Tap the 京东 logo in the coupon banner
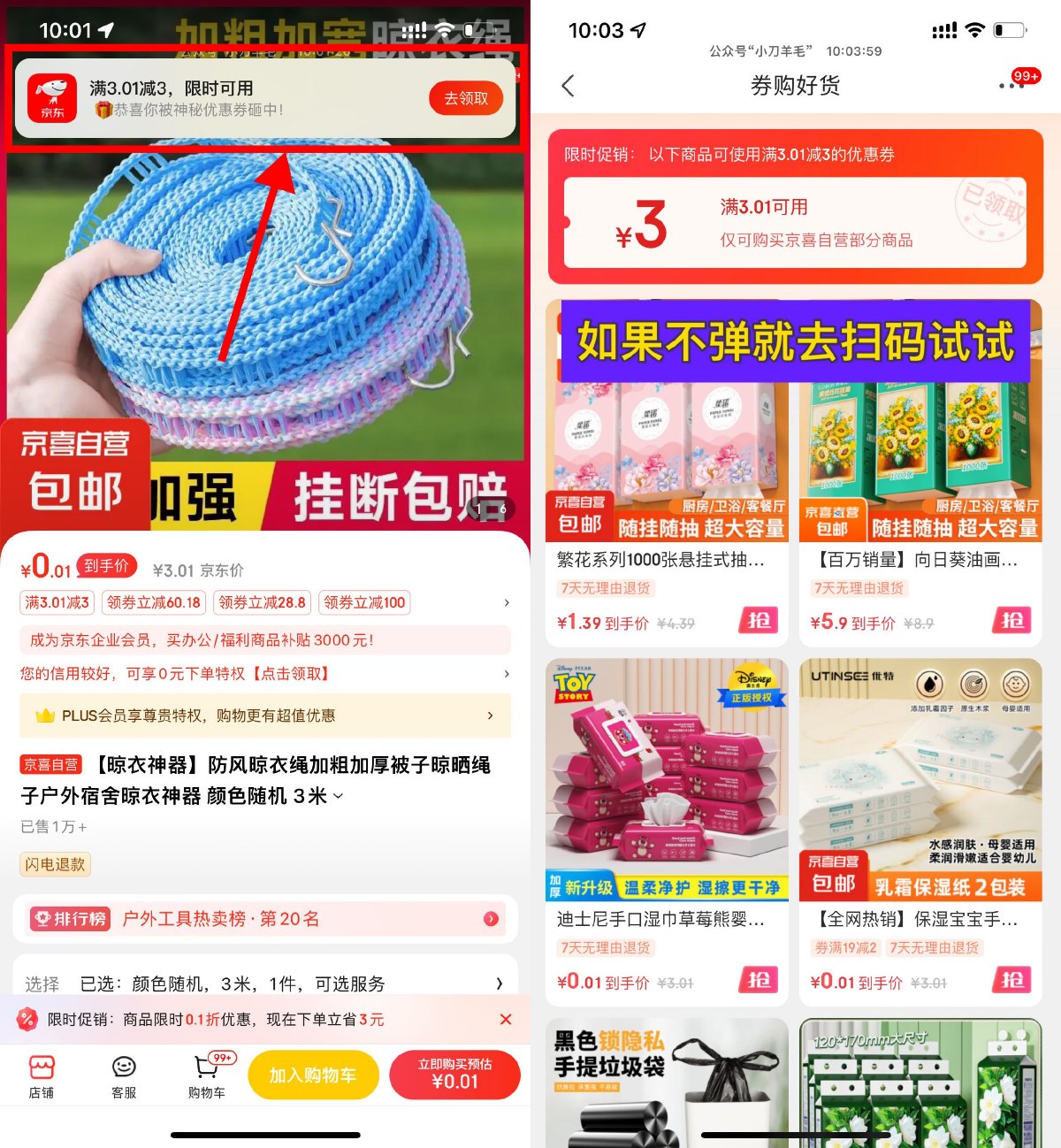1061x1148 pixels. click(x=51, y=98)
